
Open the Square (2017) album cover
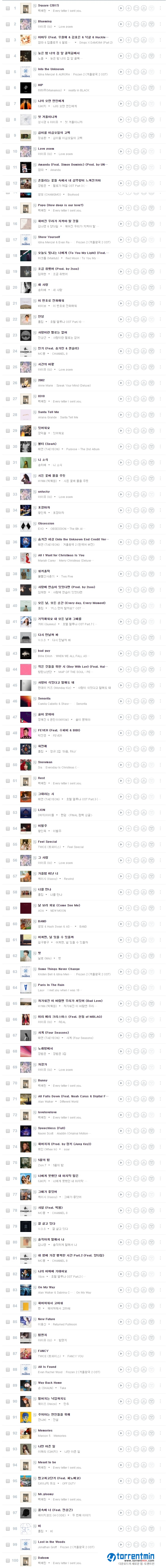pyautogui.click(x=26, y=8)
